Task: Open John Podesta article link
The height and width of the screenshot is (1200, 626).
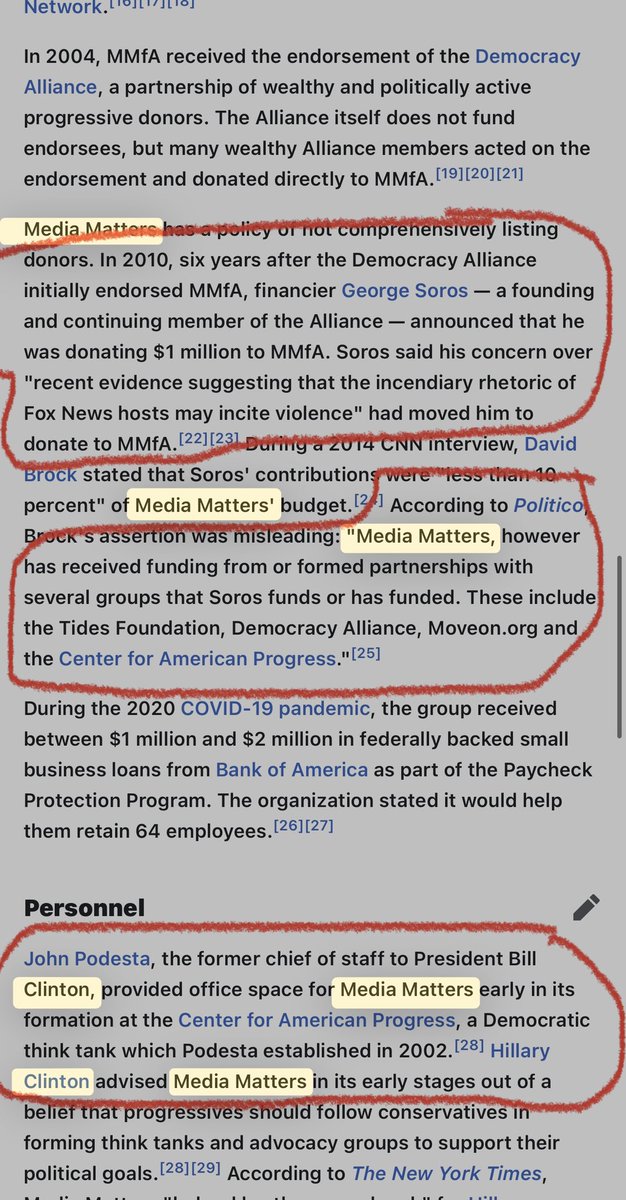Action: click(87, 959)
